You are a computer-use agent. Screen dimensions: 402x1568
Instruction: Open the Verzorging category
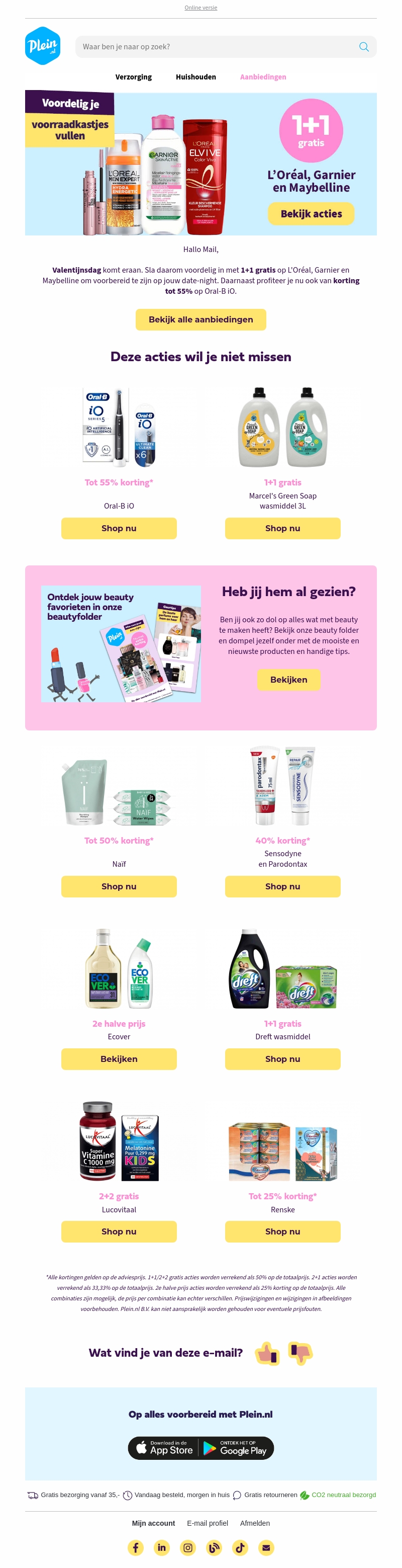pyautogui.click(x=133, y=77)
